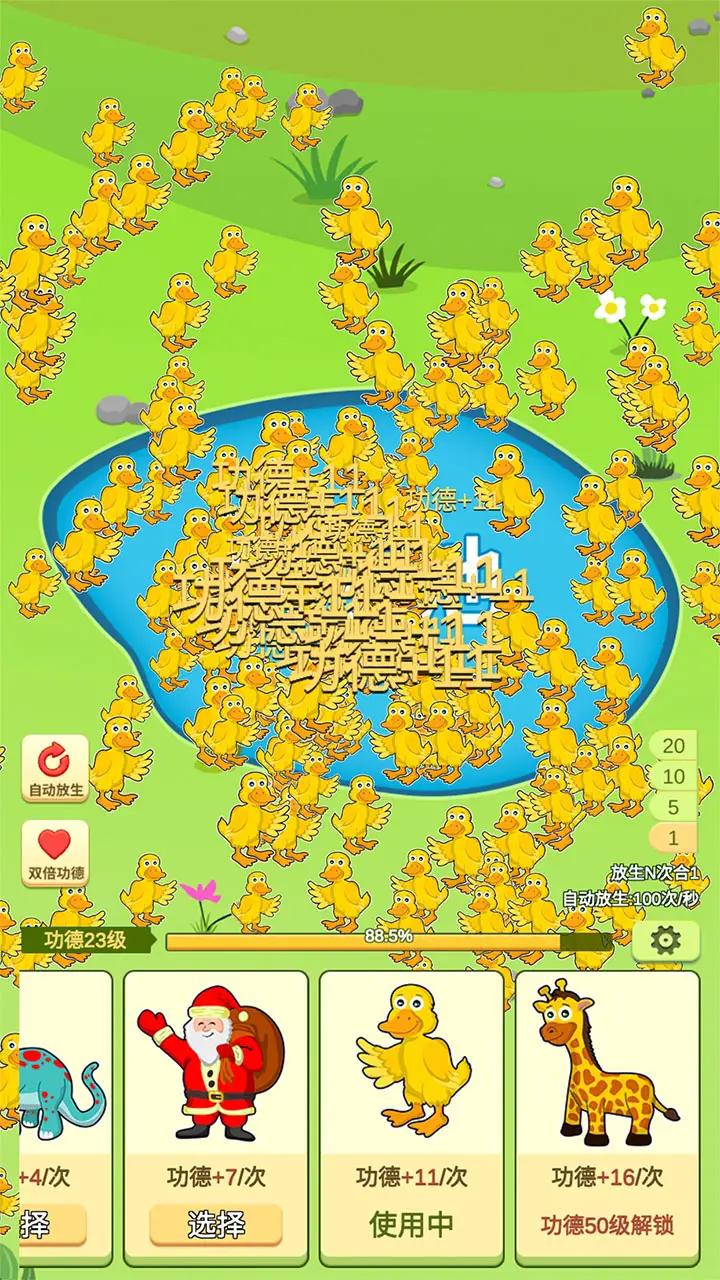Tap the 自动放生 auto-release button
Image resolution: width=720 pixels, height=1280 pixels.
55,770
